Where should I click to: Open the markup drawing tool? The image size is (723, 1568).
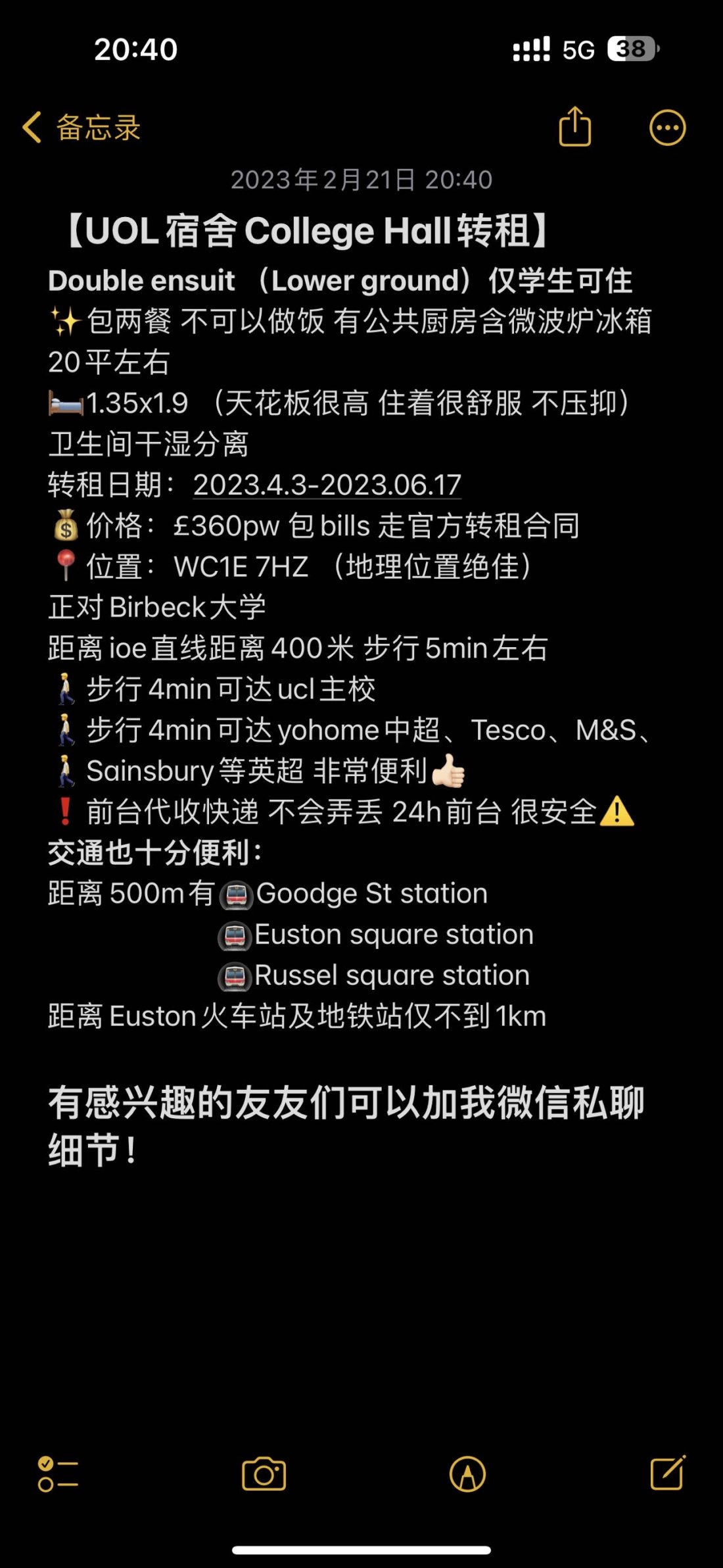point(467,1474)
